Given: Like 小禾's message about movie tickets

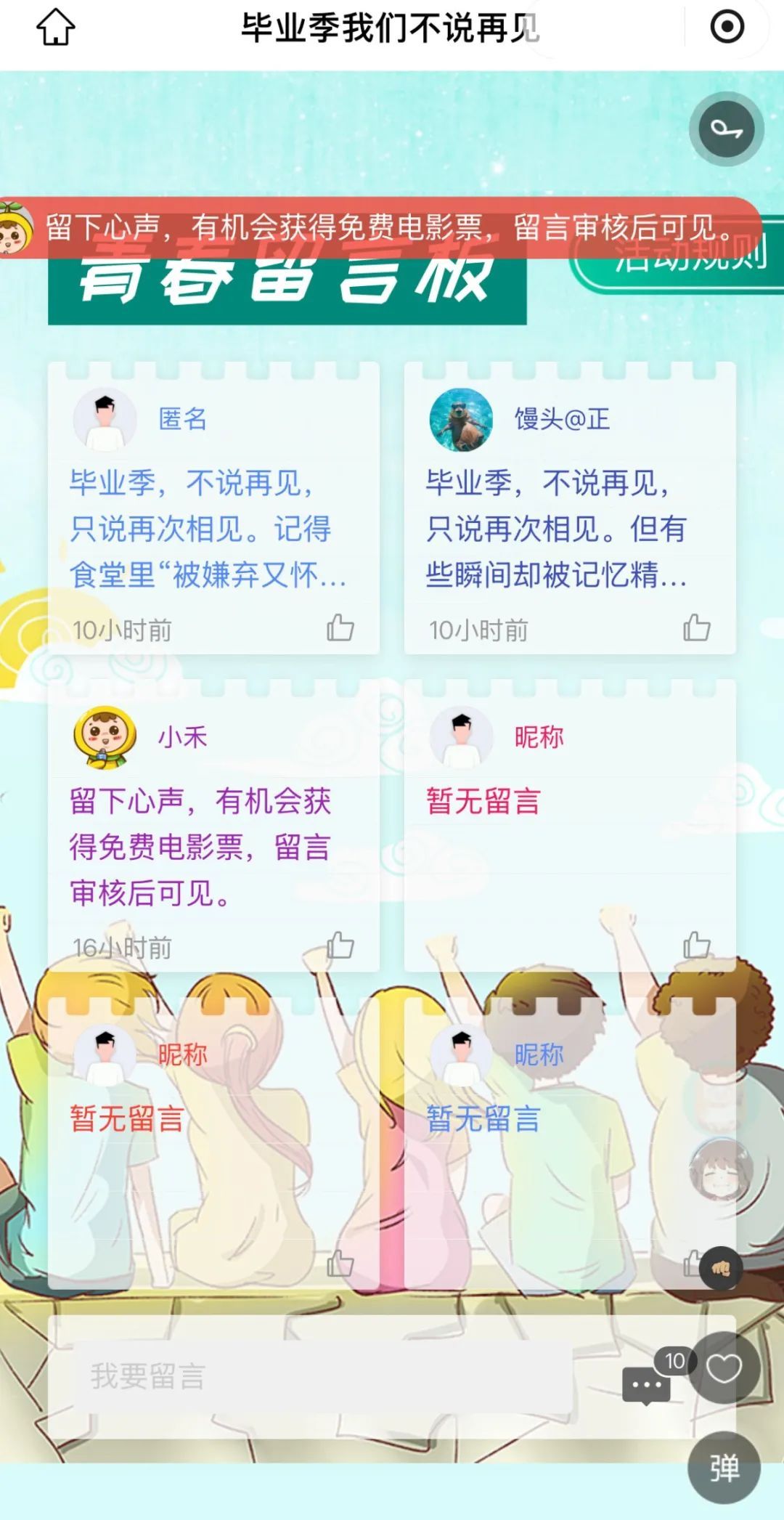Looking at the screenshot, I should [x=340, y=946].
